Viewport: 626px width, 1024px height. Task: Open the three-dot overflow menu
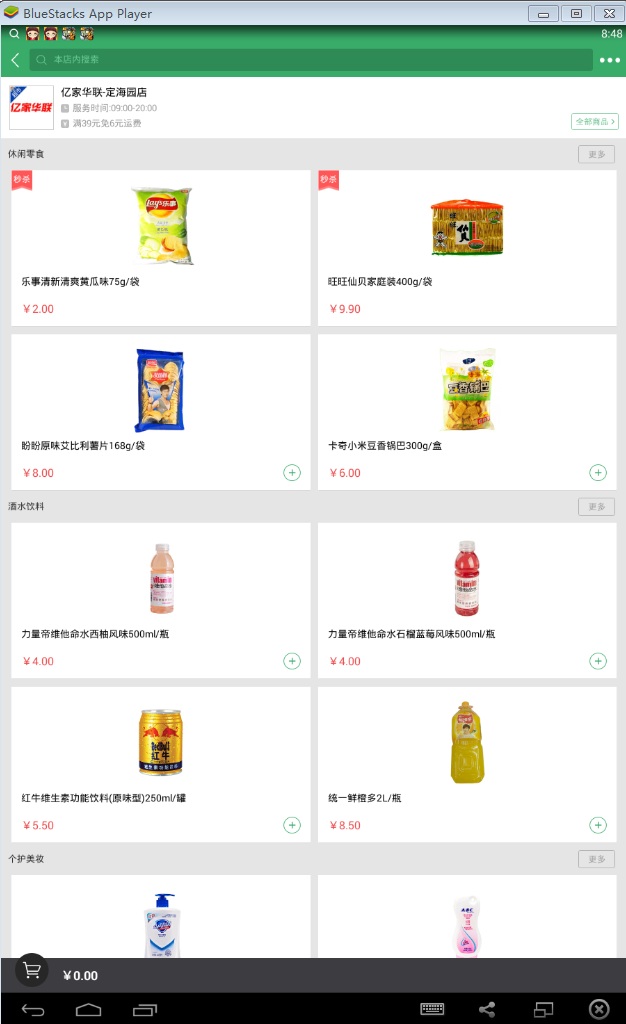click(x=609, y=60)
